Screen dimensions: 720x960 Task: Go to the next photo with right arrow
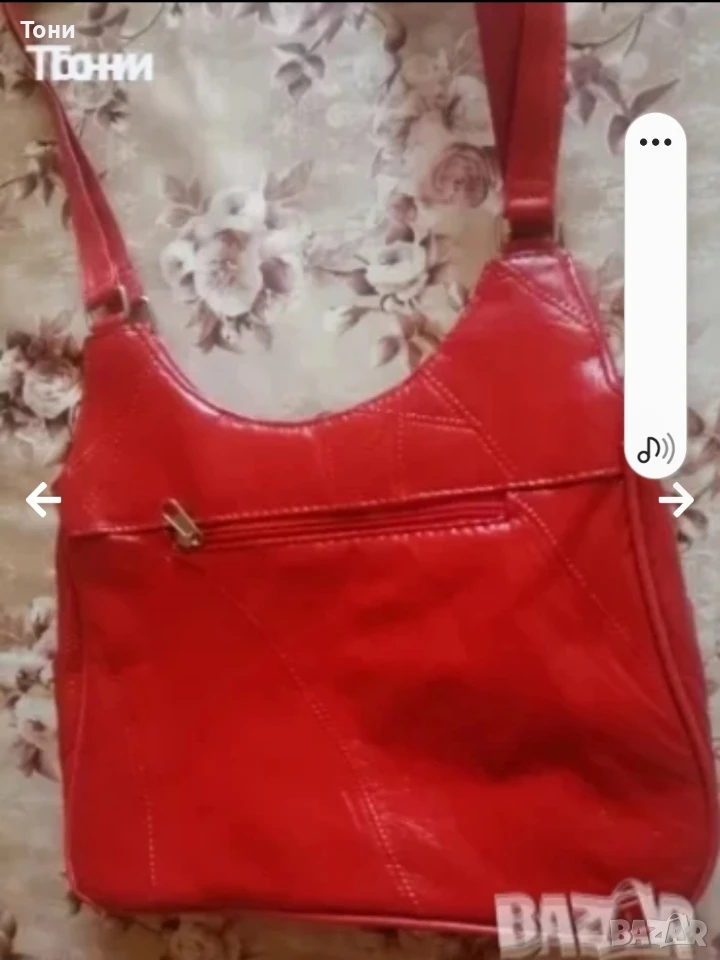676,500
